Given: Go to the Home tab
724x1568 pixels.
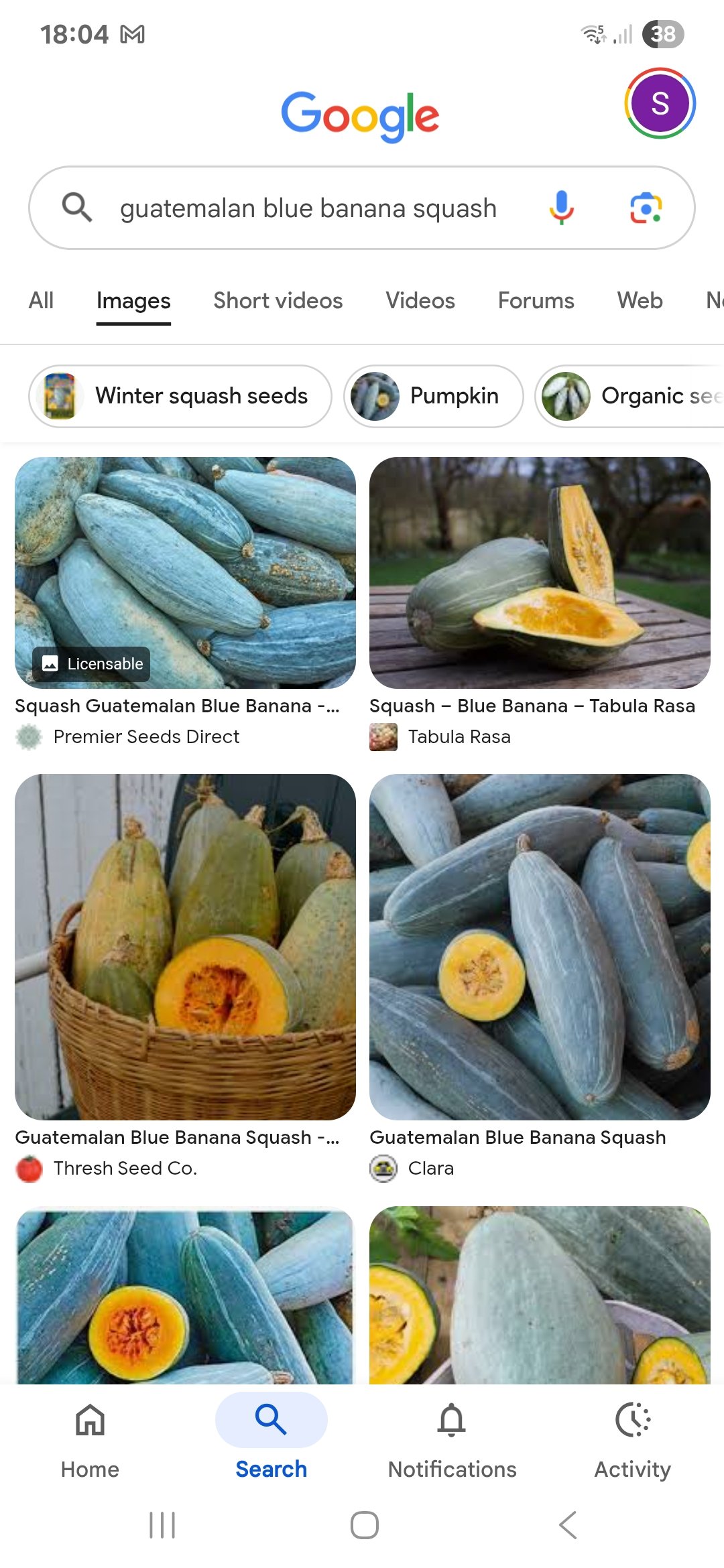Looking at the screenshot, I should pos(90,1435).
